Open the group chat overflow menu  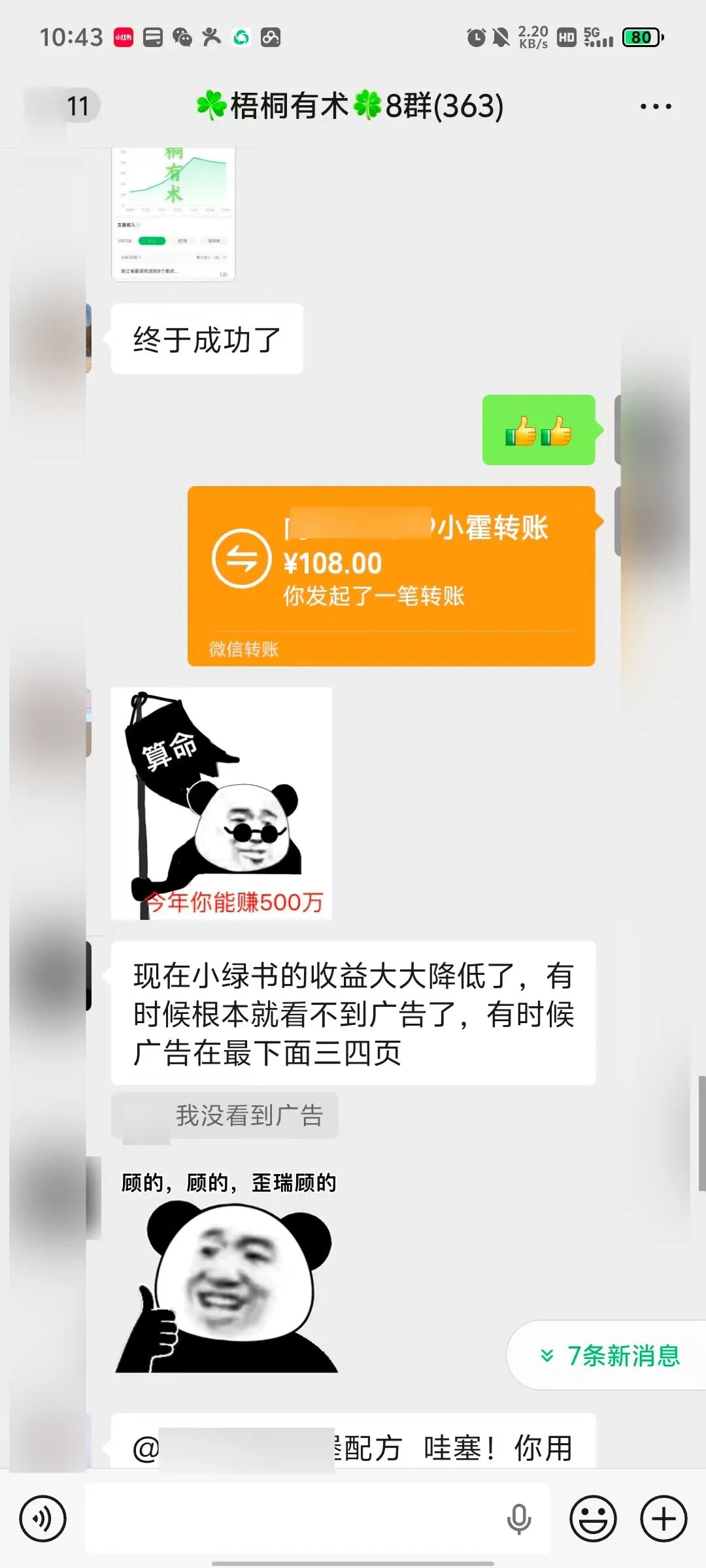tap(656, 106)
